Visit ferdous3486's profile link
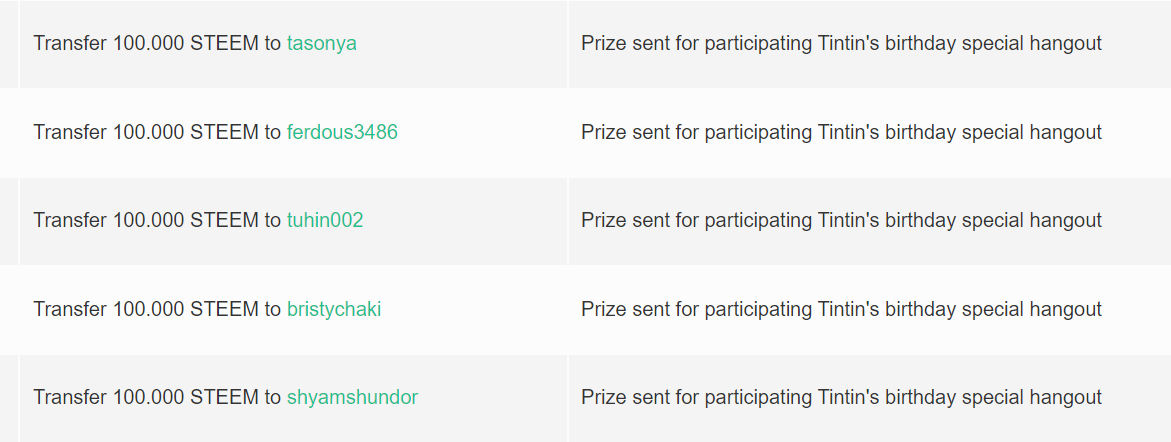The height and width of the screenshot is (442, 1171). 342,132
